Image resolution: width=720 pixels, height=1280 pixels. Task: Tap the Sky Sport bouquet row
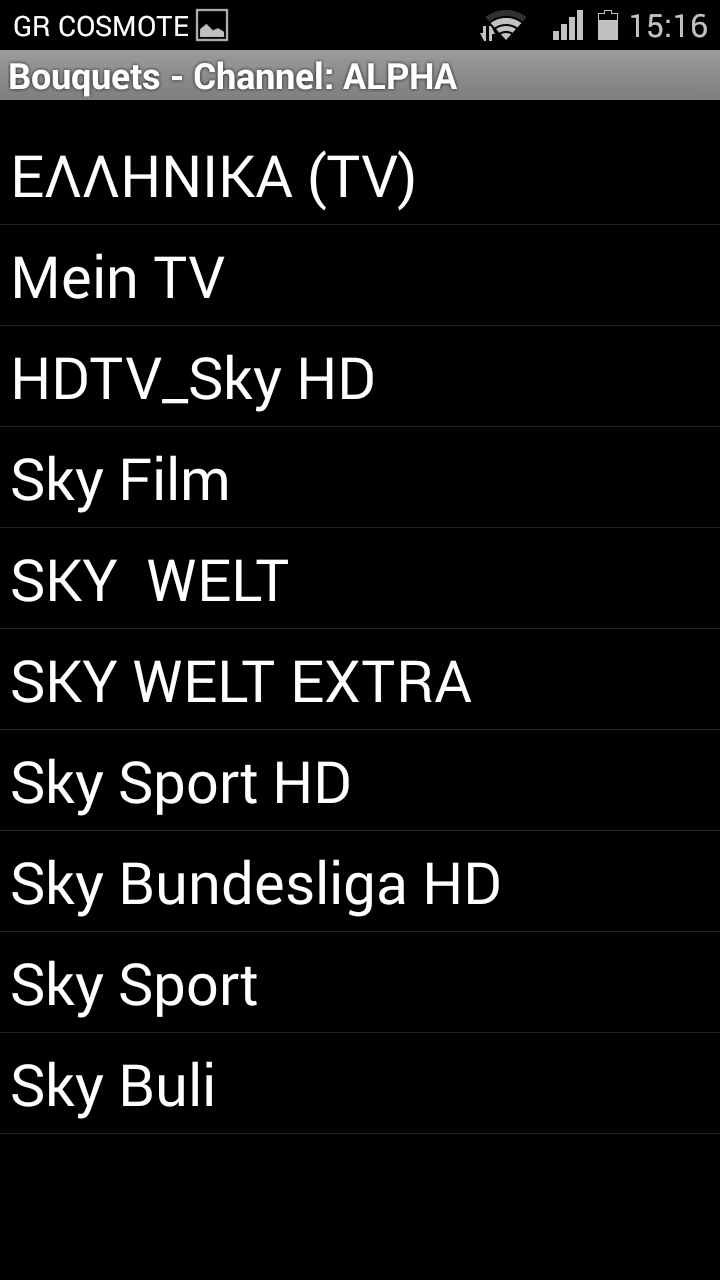360,983
